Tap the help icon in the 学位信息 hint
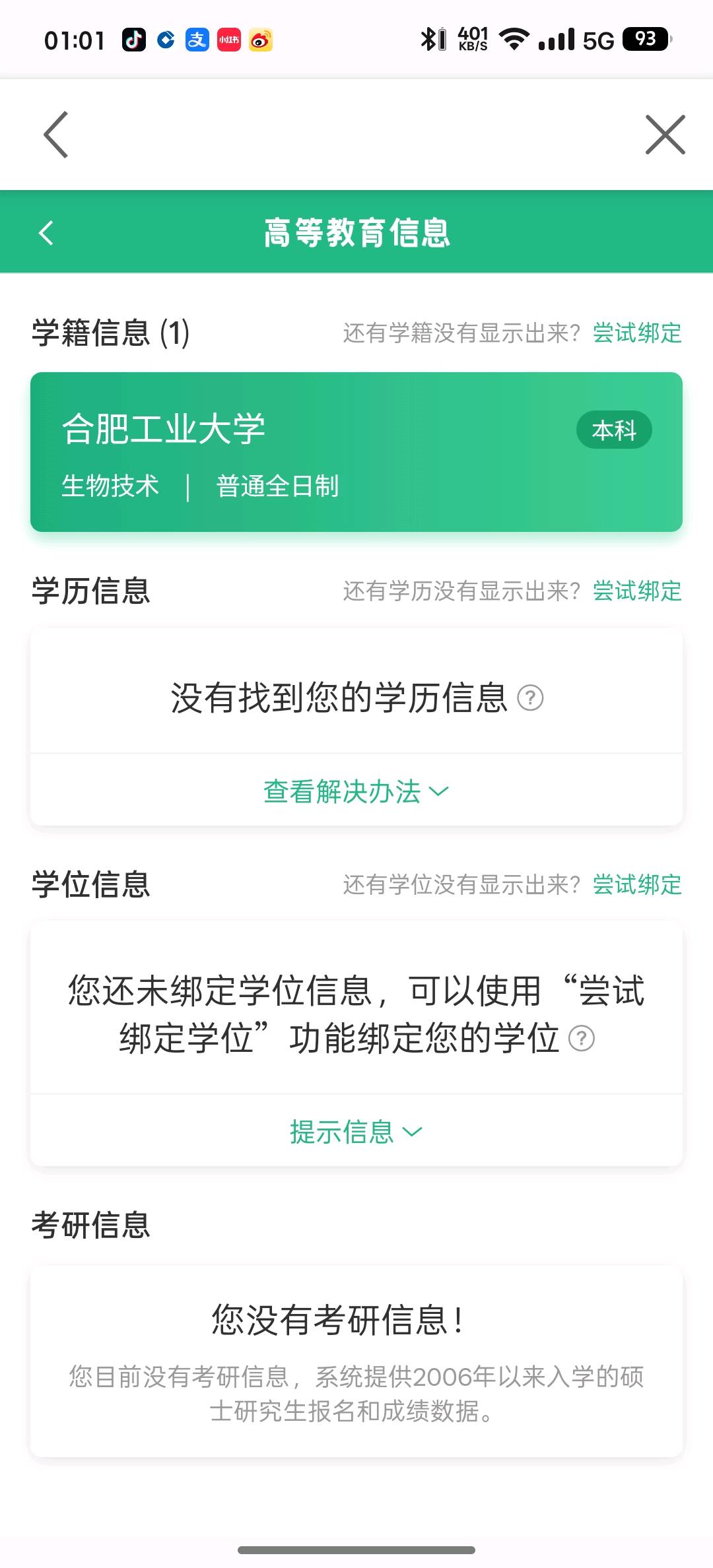The image size is (713, 1568). click(581, 1039)
